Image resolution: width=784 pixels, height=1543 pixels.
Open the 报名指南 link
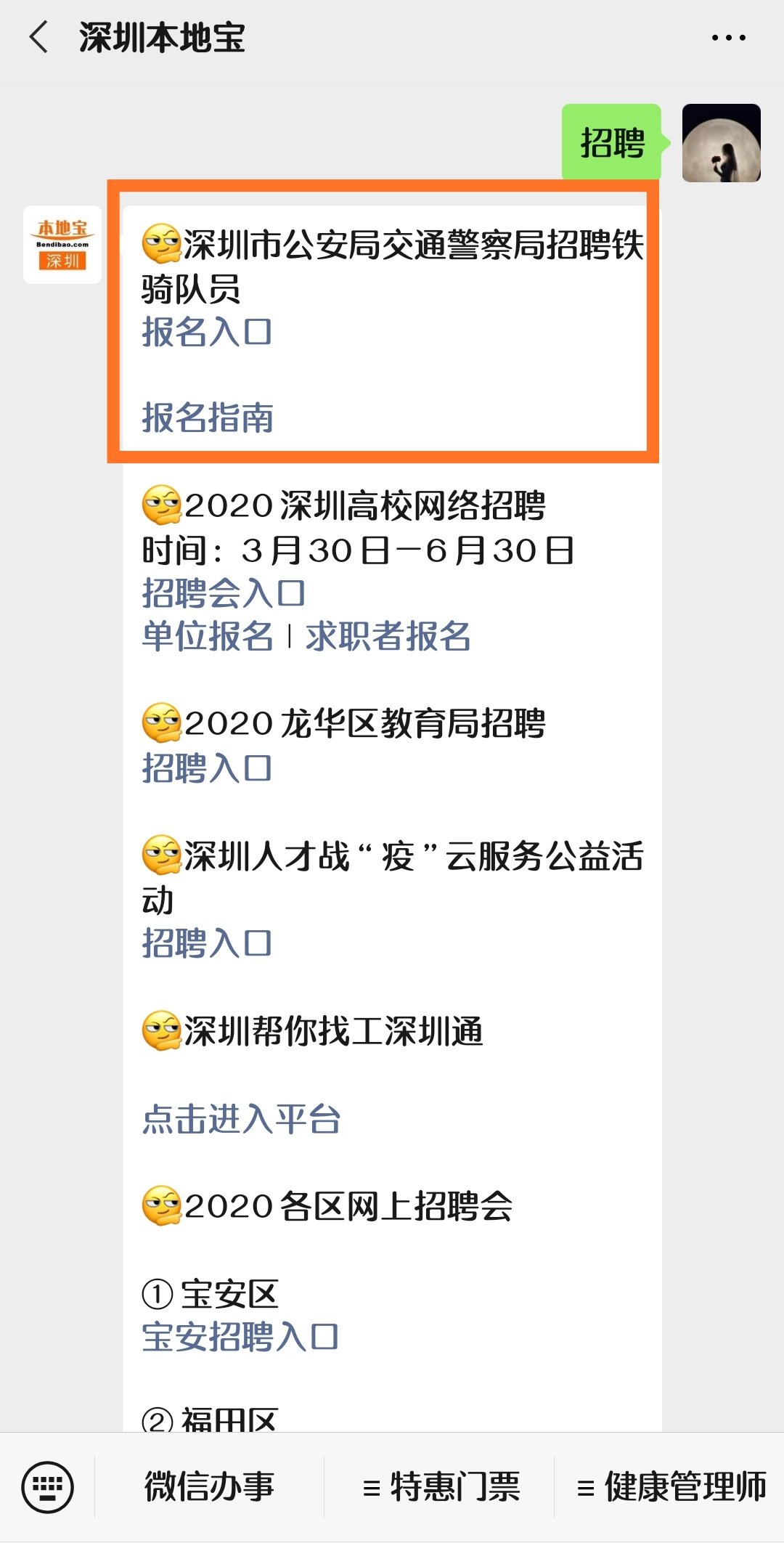(208, 418)
